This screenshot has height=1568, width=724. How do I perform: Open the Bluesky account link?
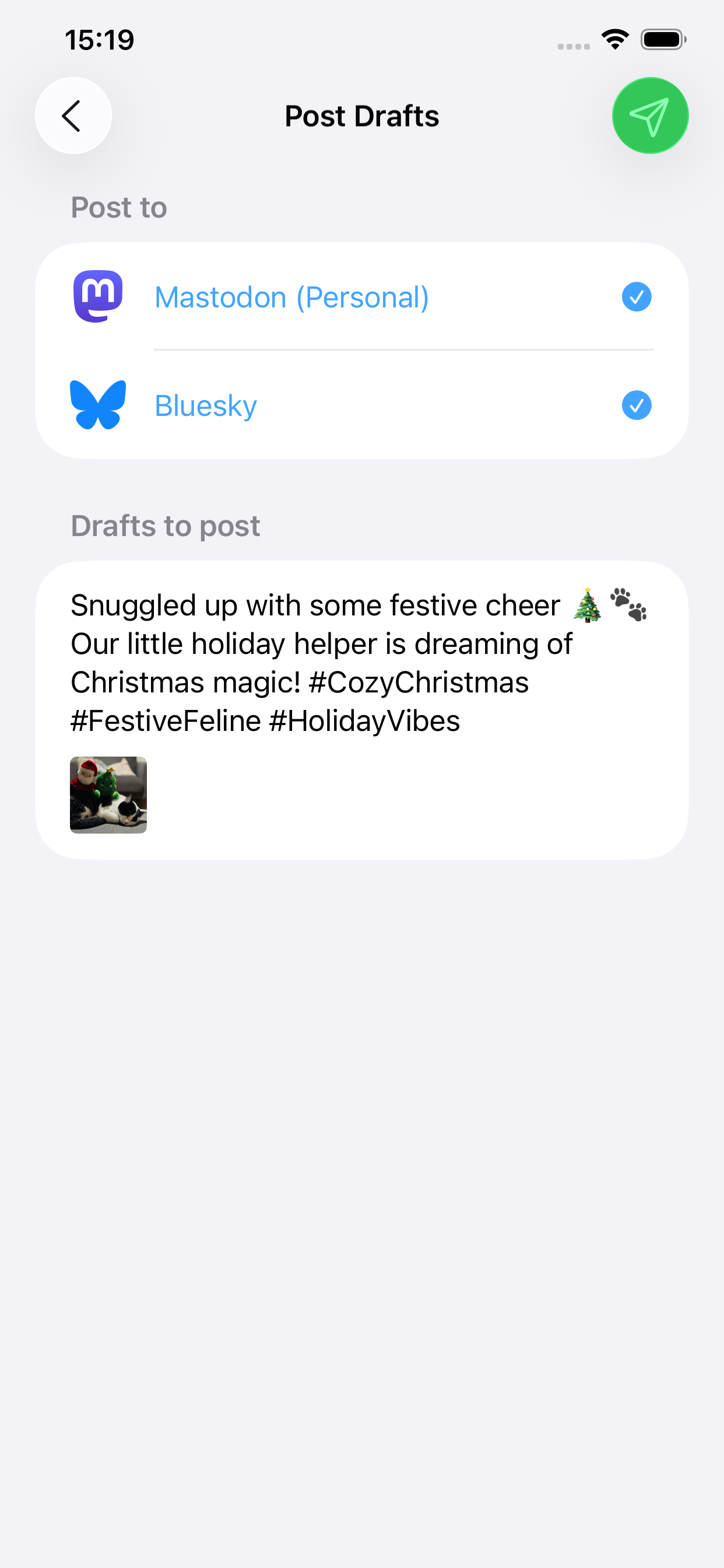coord(206,405)
